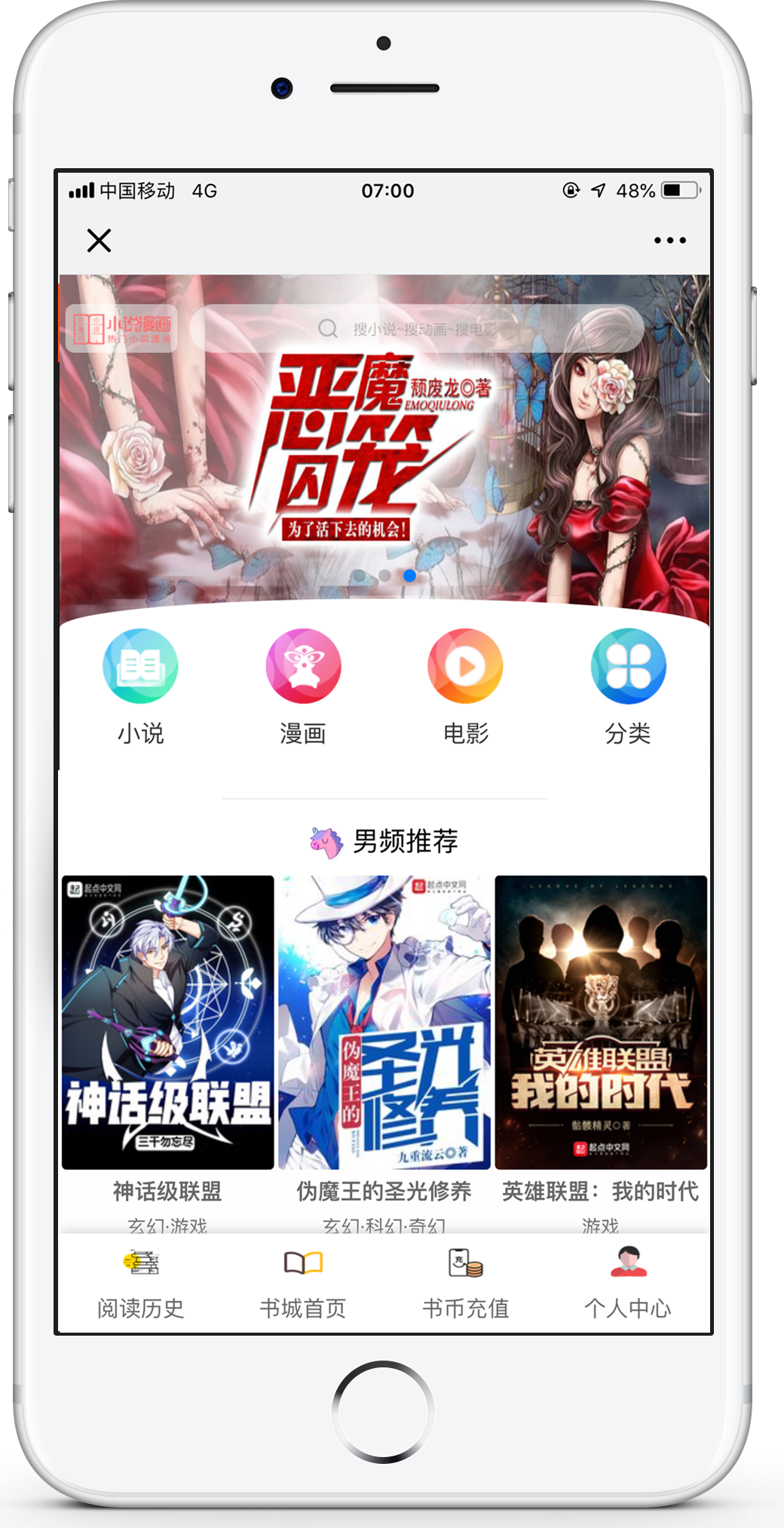The image size is (784, 1528).
Task: Open the 个人中心 tab
Action: [628, 1284]
